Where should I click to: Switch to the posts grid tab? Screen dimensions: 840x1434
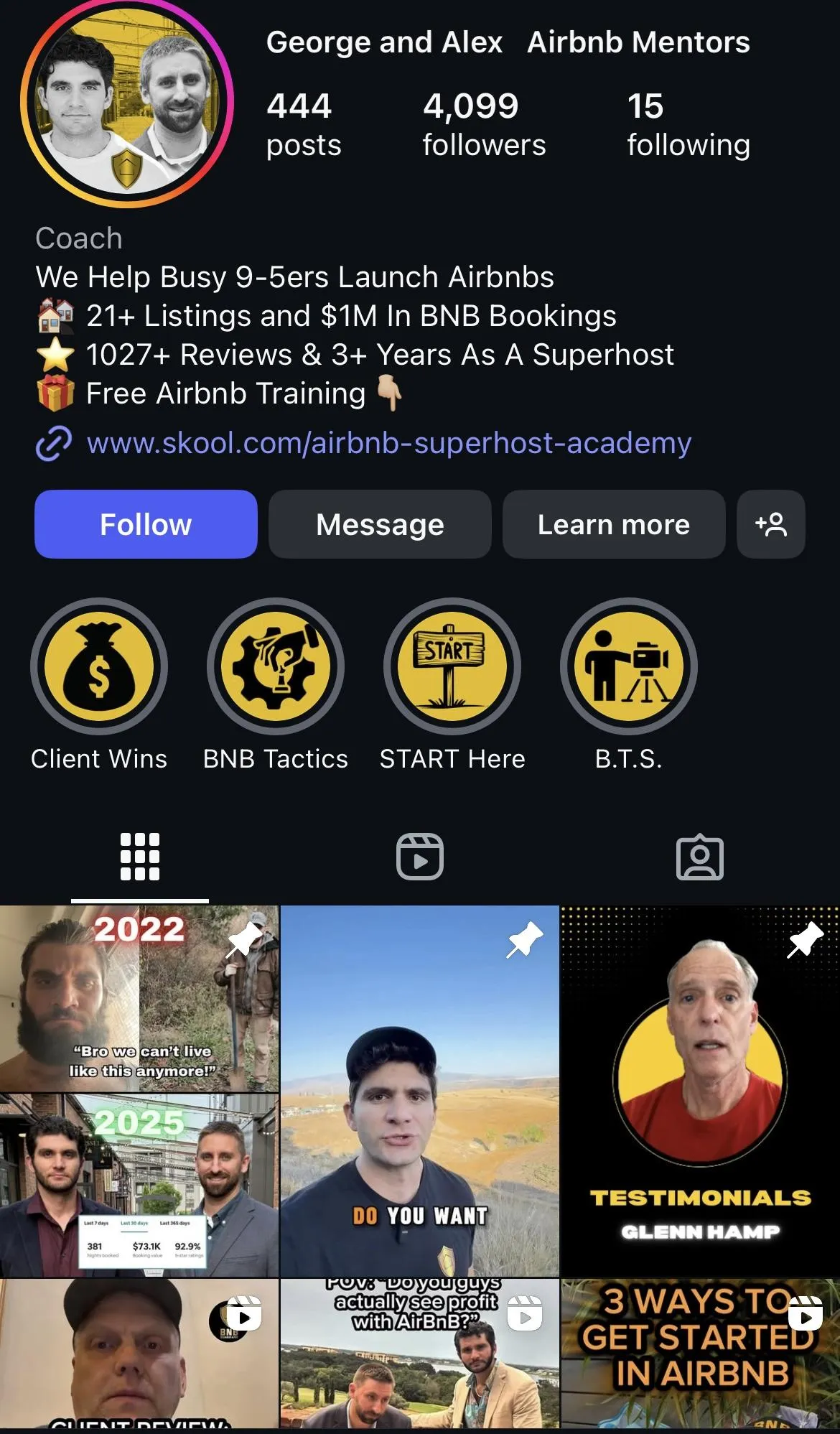point(140,857)
